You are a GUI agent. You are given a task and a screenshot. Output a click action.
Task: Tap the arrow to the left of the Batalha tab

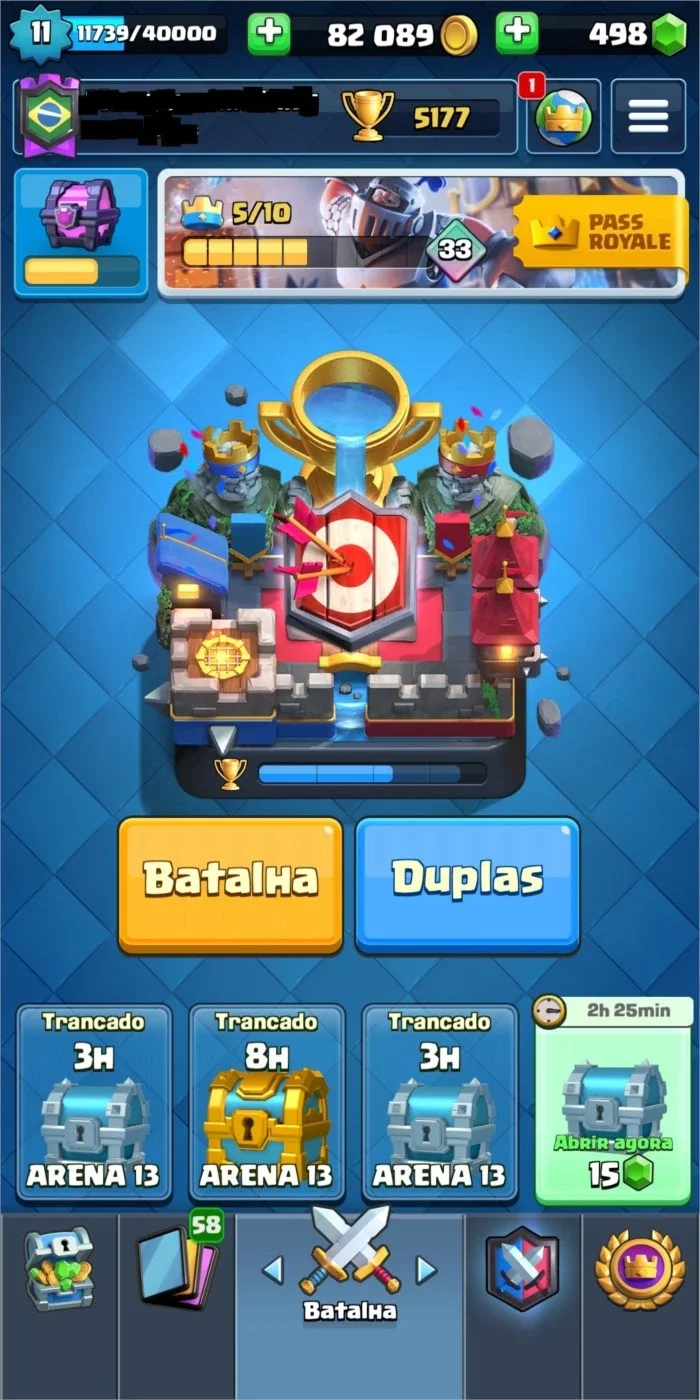point(272,1270)
